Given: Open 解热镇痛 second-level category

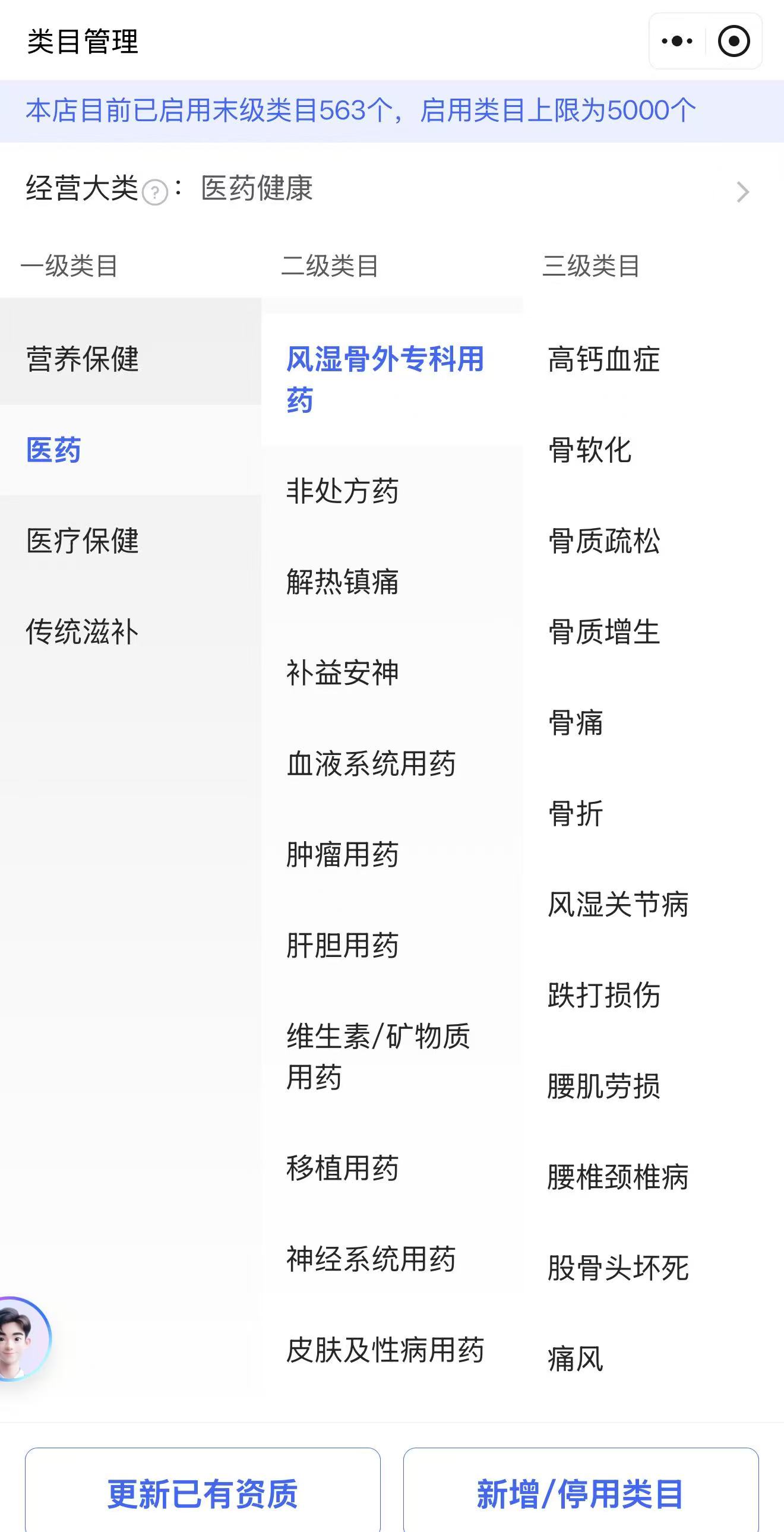Looking at the screenshot, I should pyautogui.click(x=343, y=582).
